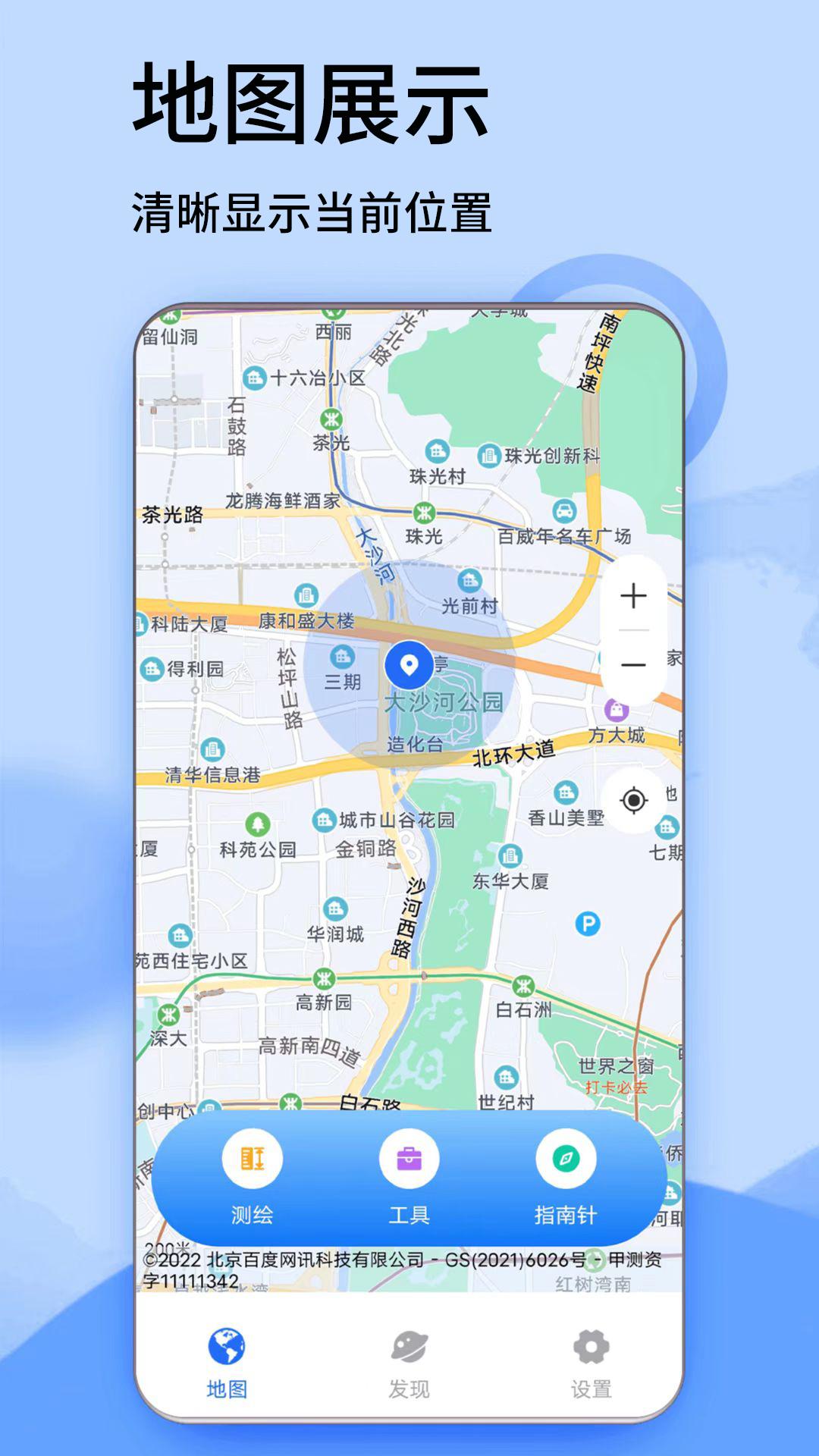
Task: Tap the current-location crosshair icon
Action: point(635,799)
